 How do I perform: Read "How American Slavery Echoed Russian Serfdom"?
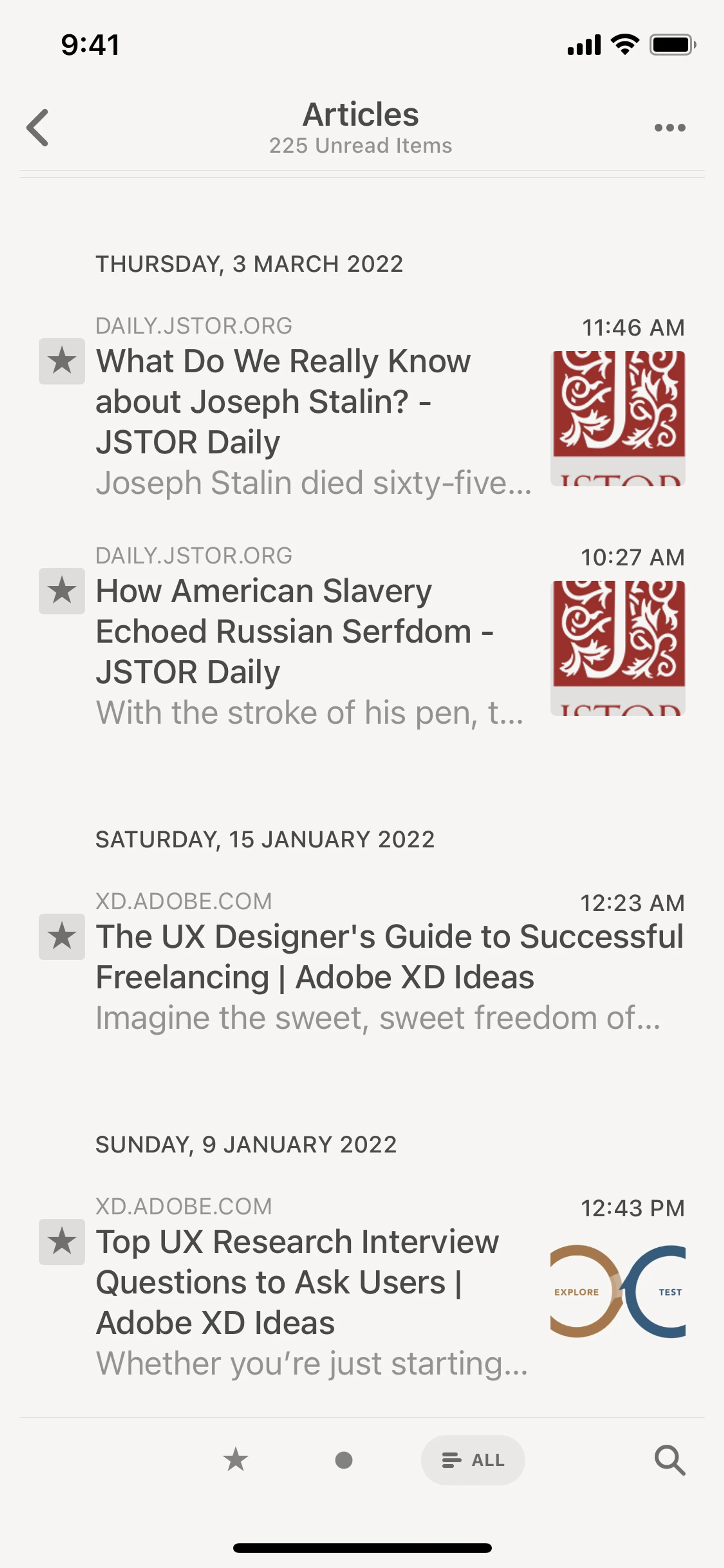point(294,631)
